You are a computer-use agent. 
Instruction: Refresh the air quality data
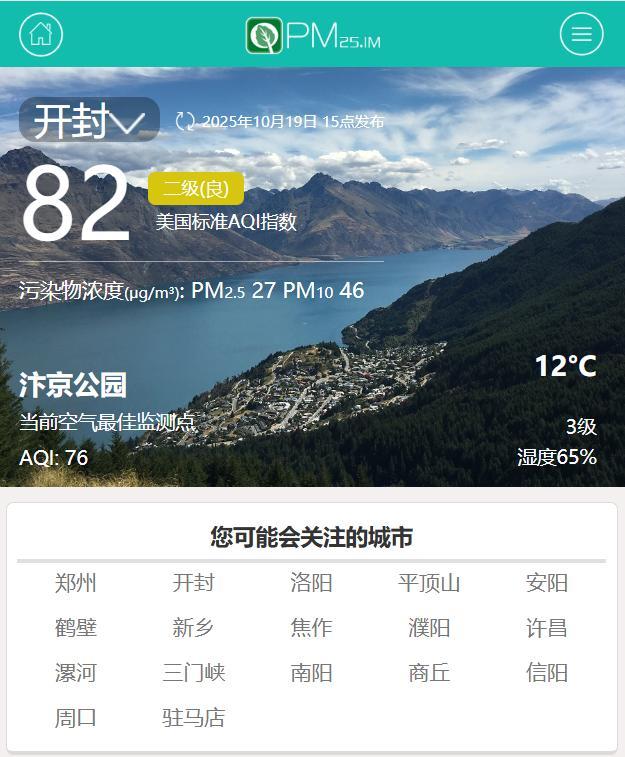click(x=185, y=121)
